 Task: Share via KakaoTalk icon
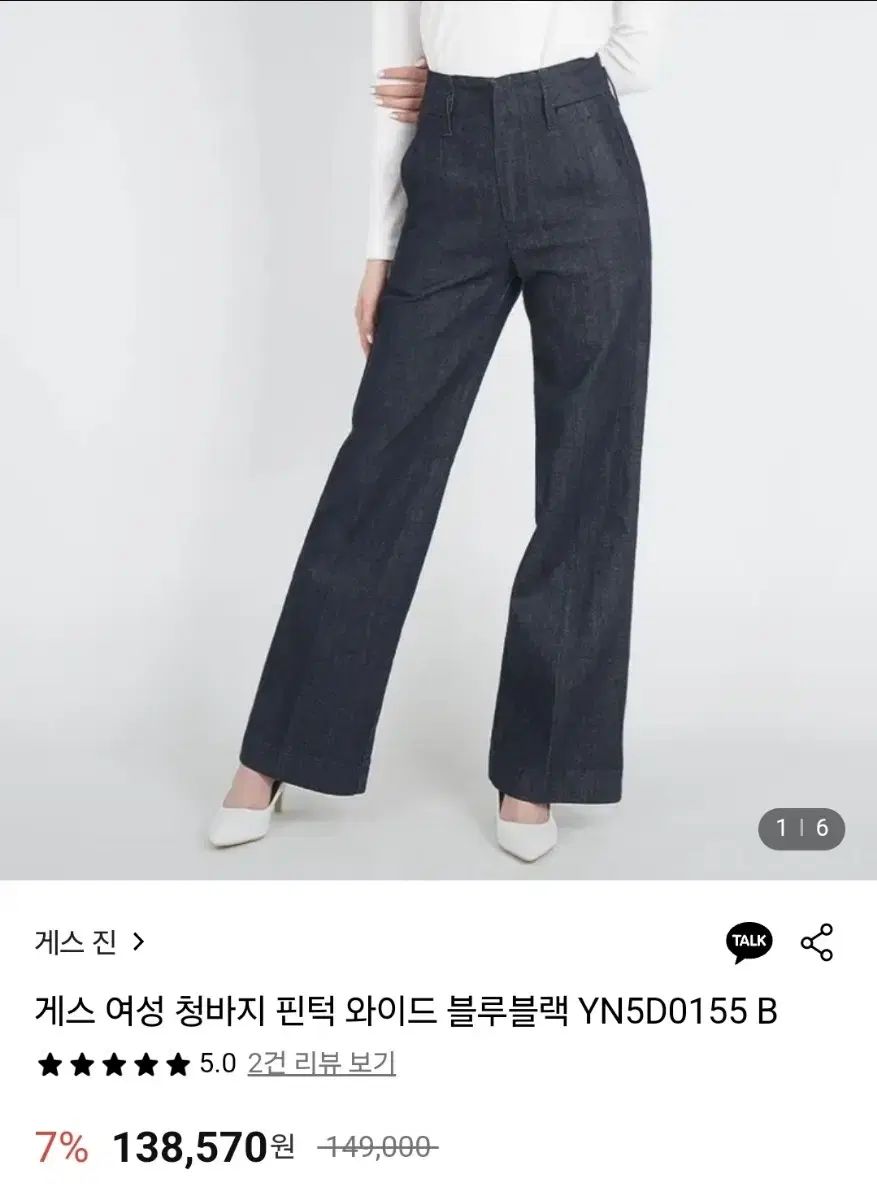tap(748, 942)
